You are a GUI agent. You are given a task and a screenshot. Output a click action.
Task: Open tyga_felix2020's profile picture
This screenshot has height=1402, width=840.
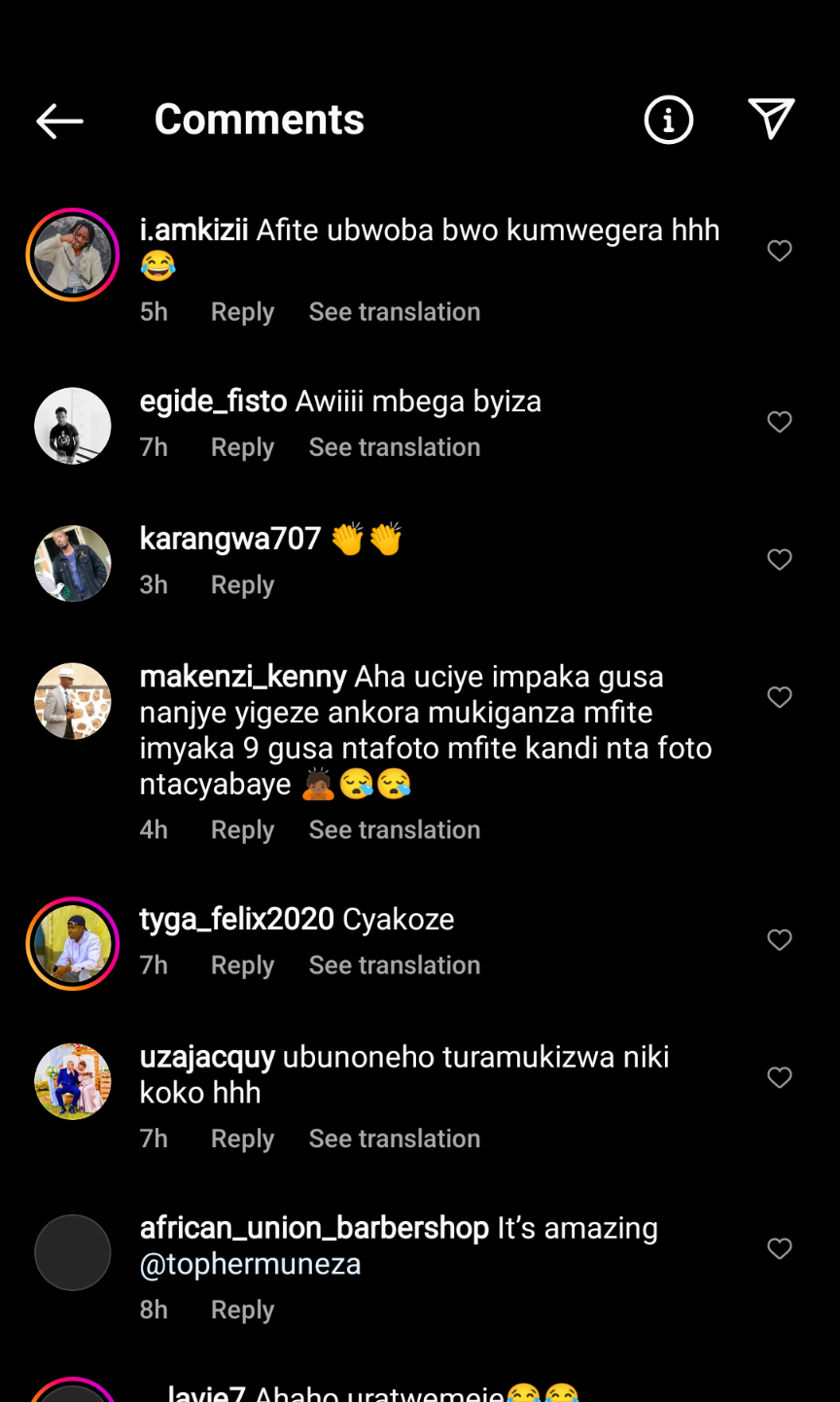coord(73,944)
